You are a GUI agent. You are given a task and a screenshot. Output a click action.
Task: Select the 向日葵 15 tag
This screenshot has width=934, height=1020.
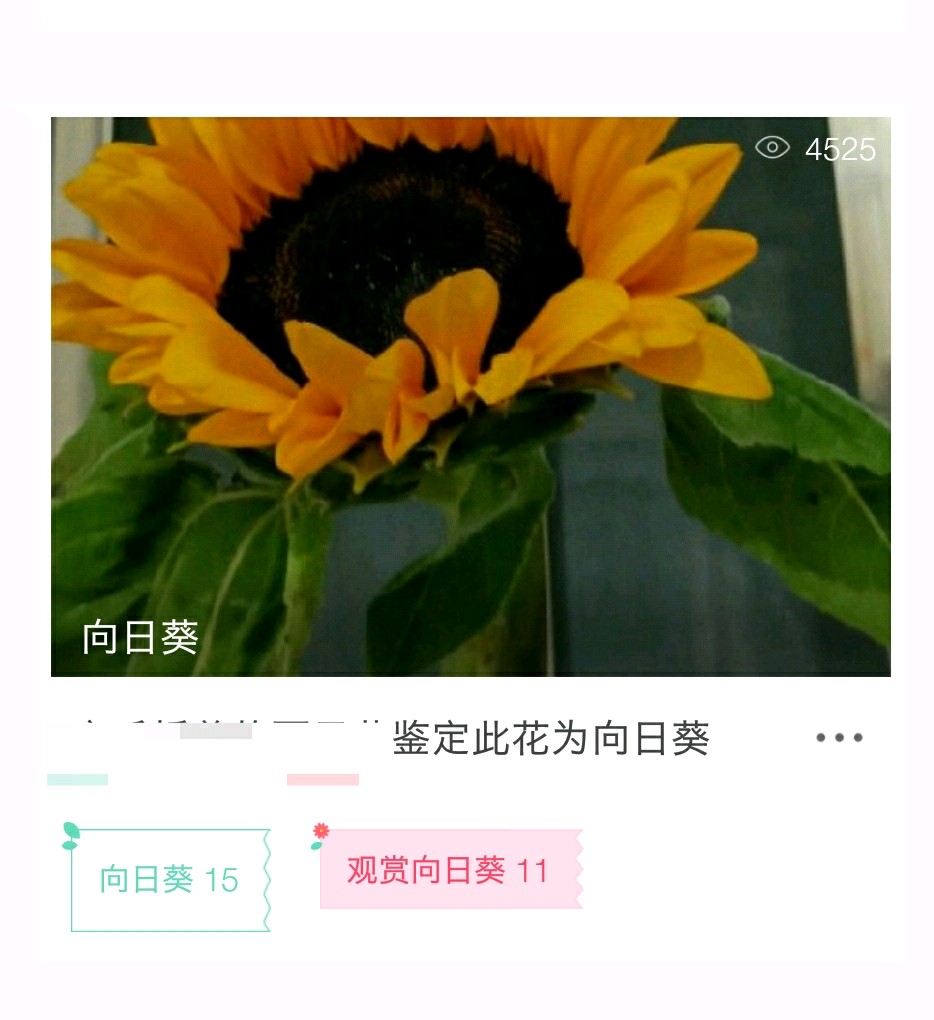170,880
